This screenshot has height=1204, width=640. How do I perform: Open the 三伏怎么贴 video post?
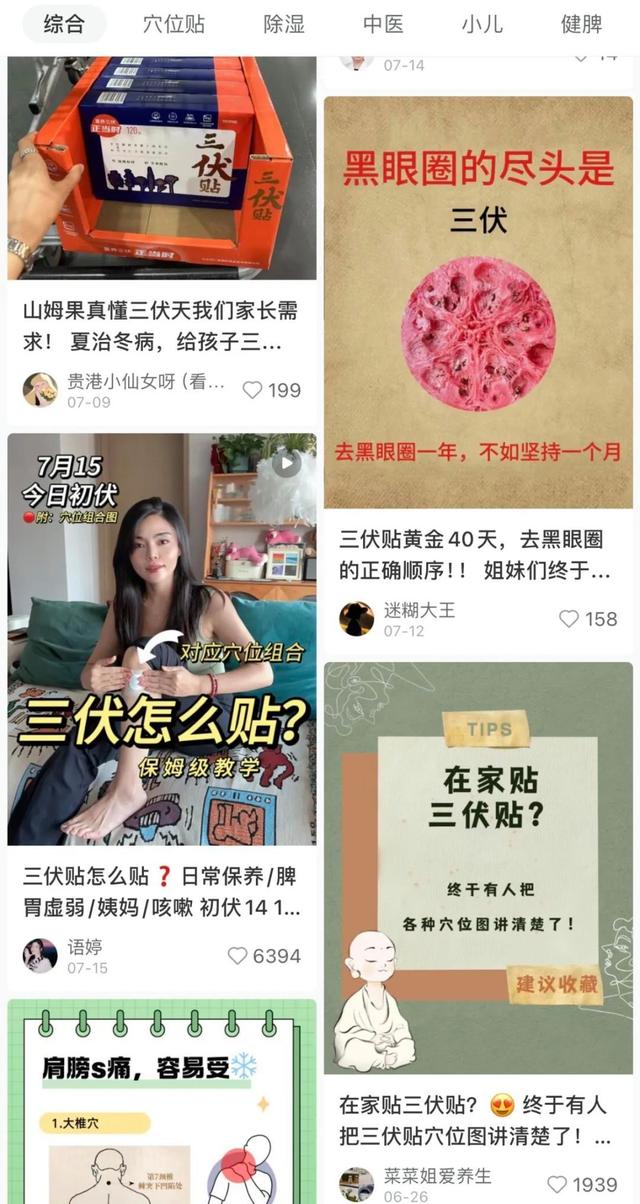(x=162, y=640)
